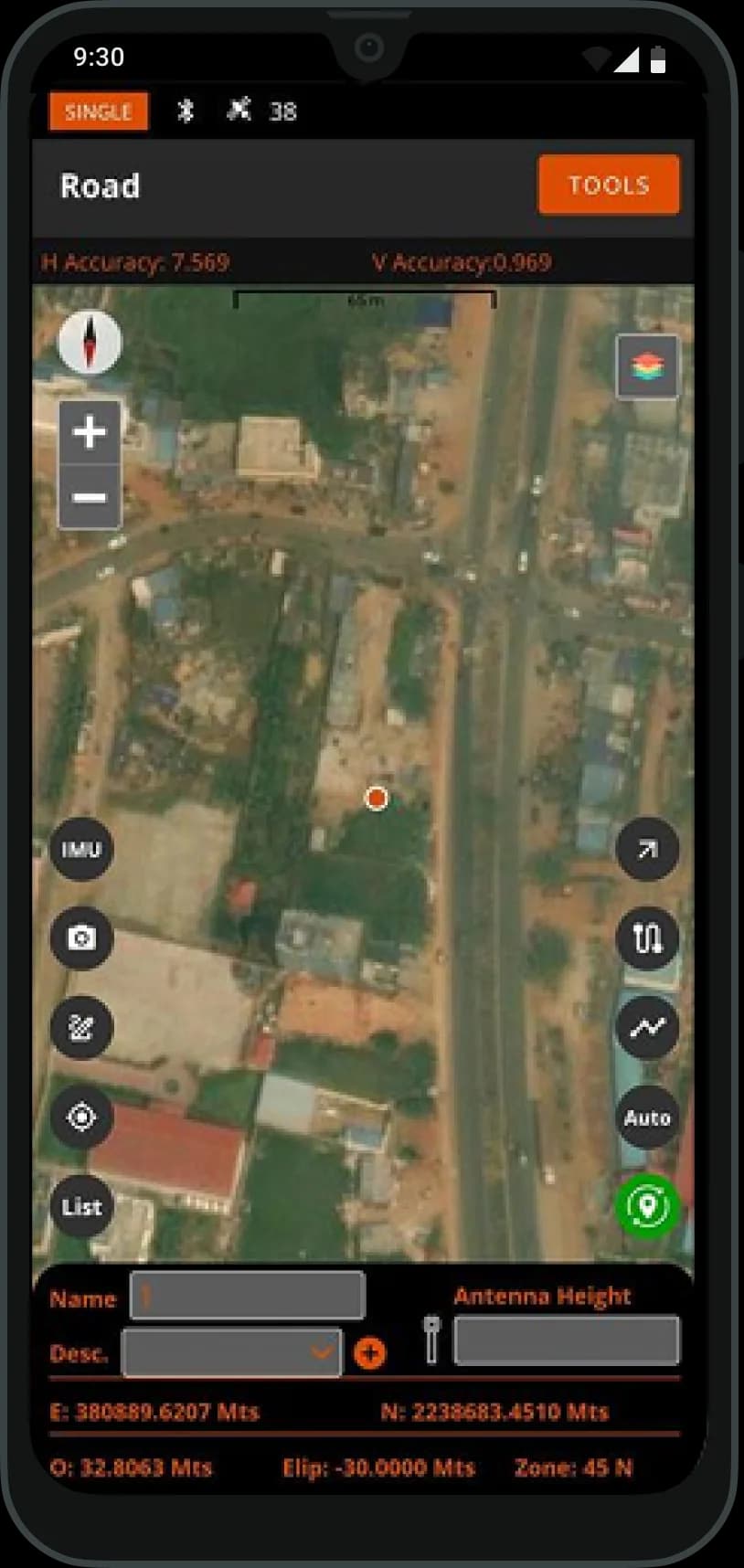Tap the Bluetooth connection status icon
744x1568 pixels.
186,111
